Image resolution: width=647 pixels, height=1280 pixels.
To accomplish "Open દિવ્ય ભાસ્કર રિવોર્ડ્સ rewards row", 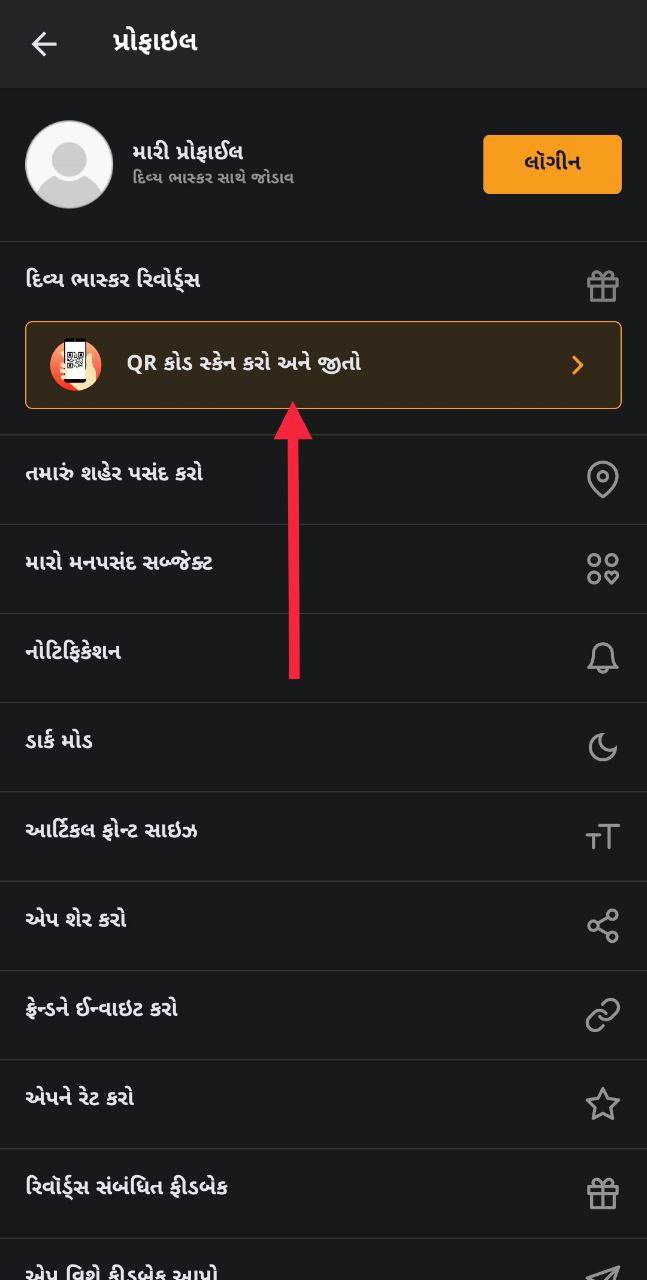I will click(323, 281).
